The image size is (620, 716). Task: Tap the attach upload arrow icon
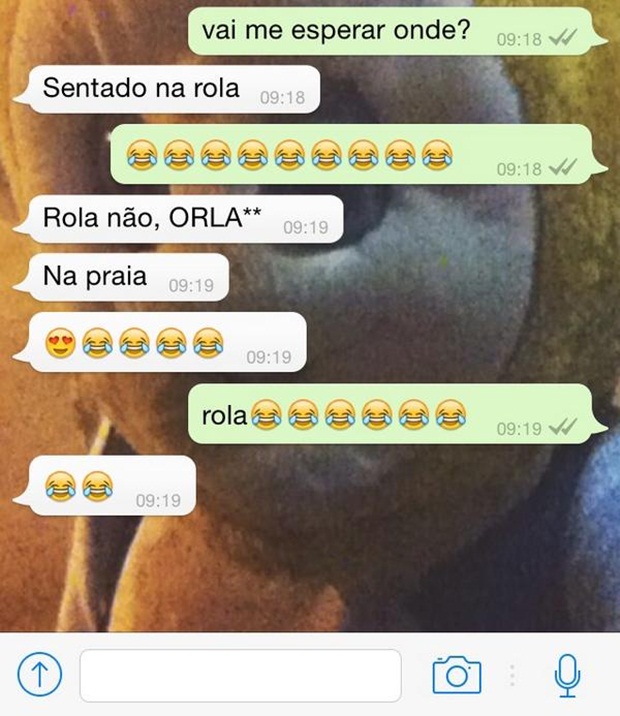tap(40, 675)
